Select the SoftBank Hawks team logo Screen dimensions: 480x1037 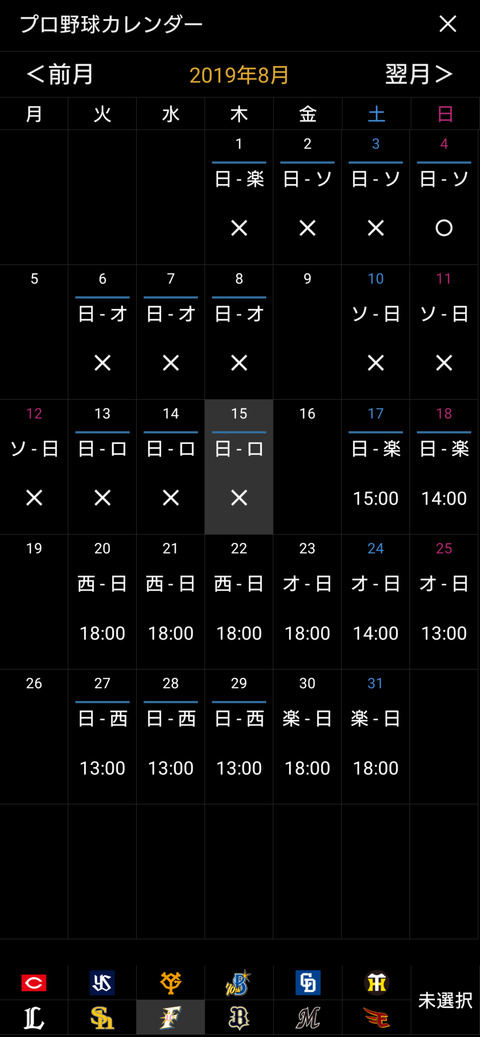pyautogui.click(x=102, y=1017)
